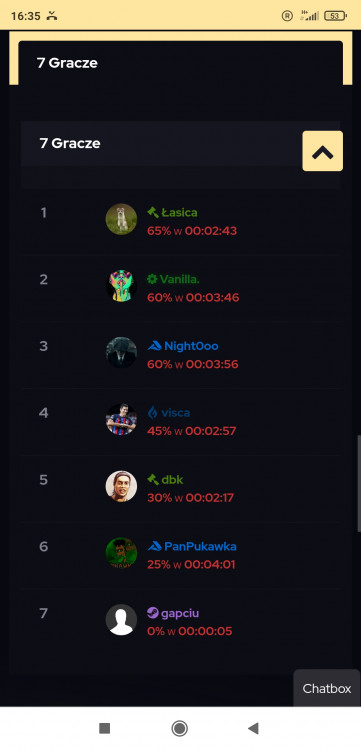Open Vanilla.'s player profile
Screen dimensions: 361x750
pos(173,279)
